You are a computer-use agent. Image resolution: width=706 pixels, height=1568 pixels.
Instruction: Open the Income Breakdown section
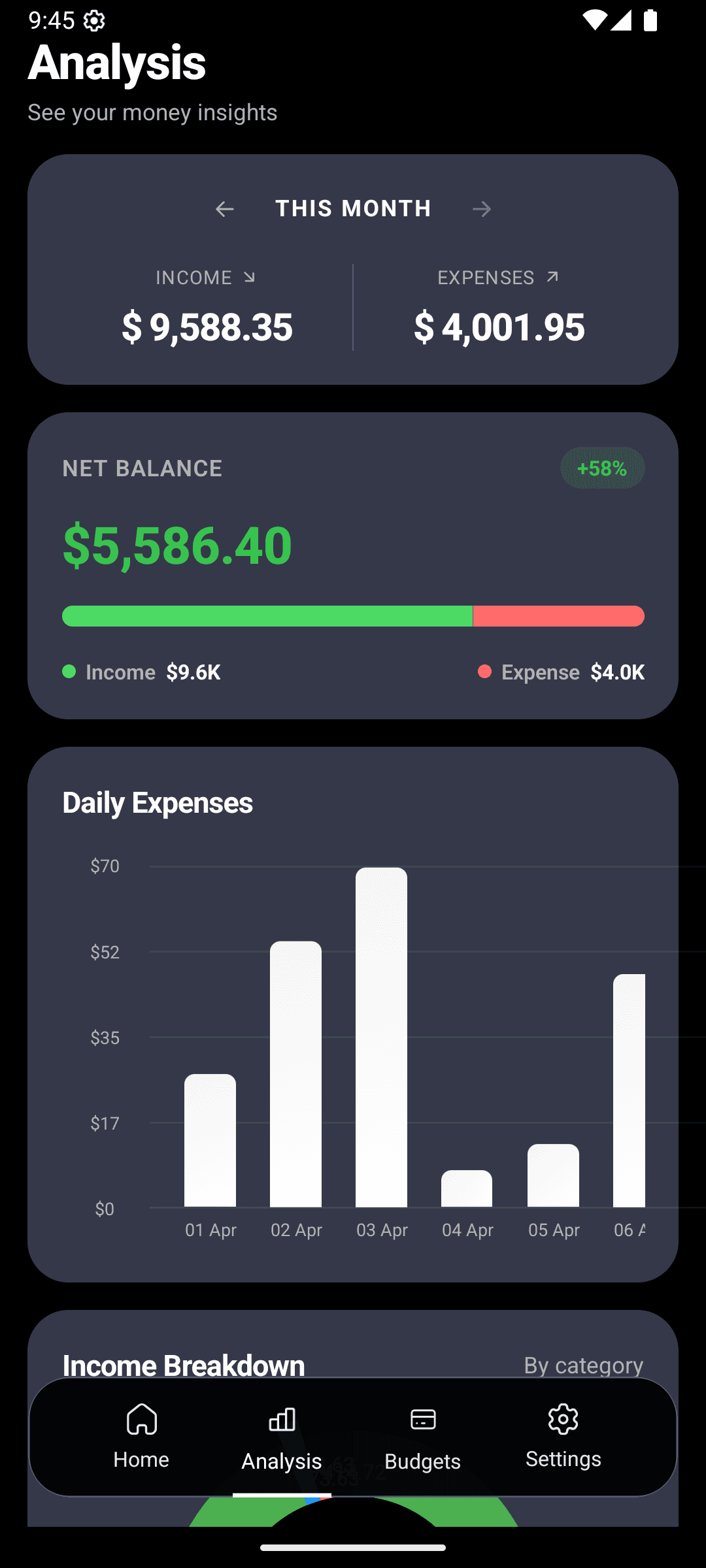(184, 1365)
